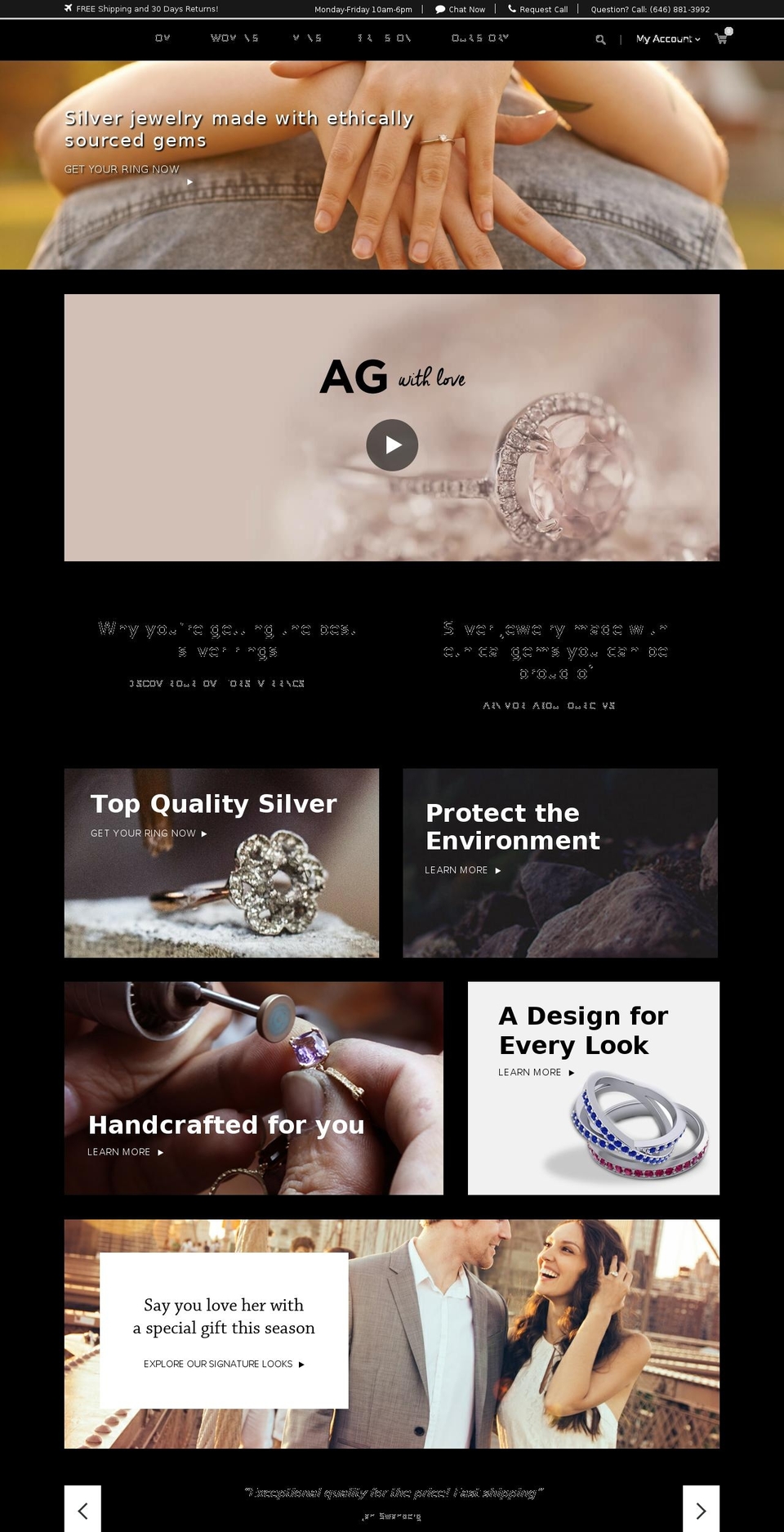Select Home in the top navigation

click(162, 39)
